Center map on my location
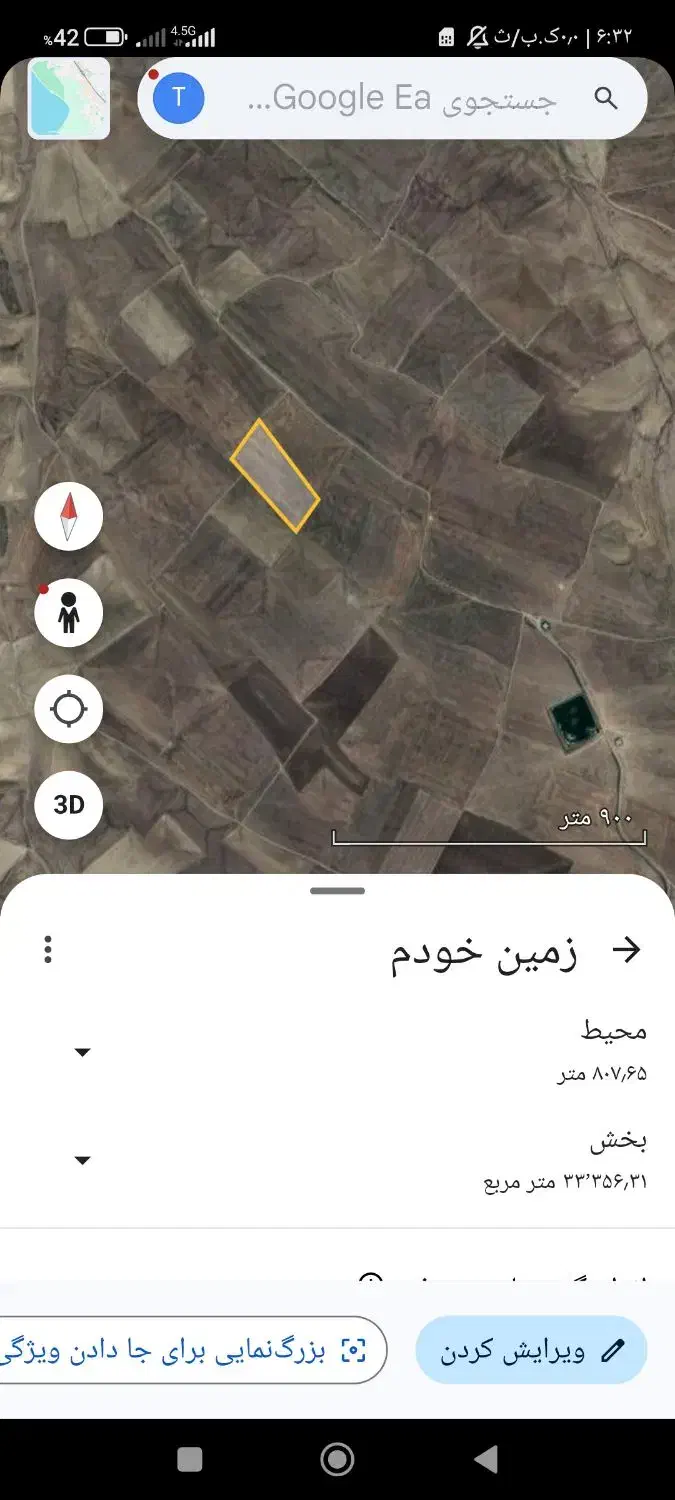Viewport: 675px width, 1500px height. tap(68, 709)
